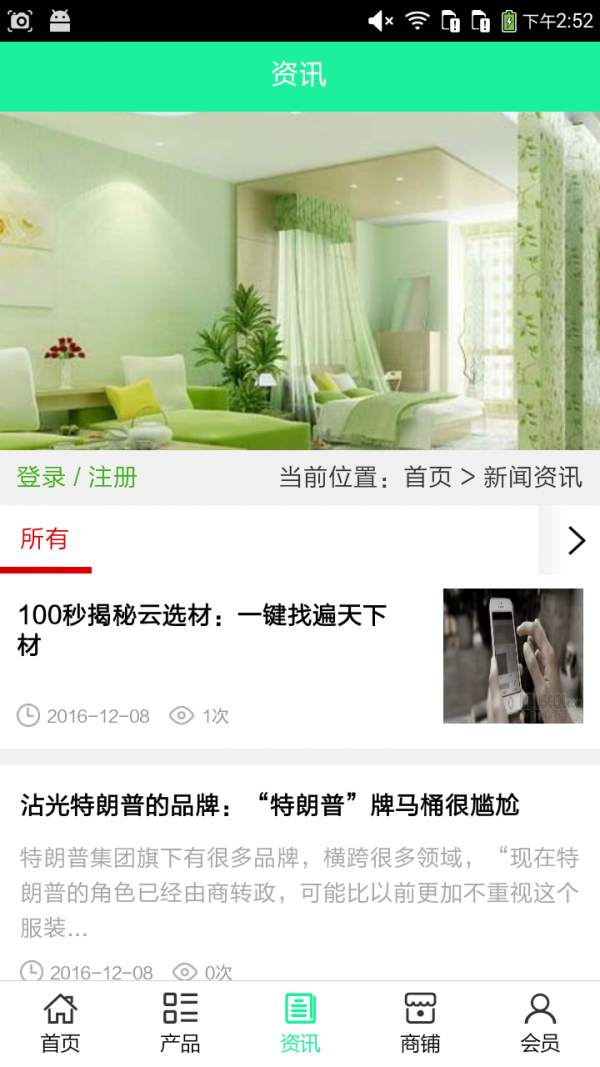Open the 登录 / 注册 link
Image resolution: width=600 pixels, height=1067 pixels.
77,477
